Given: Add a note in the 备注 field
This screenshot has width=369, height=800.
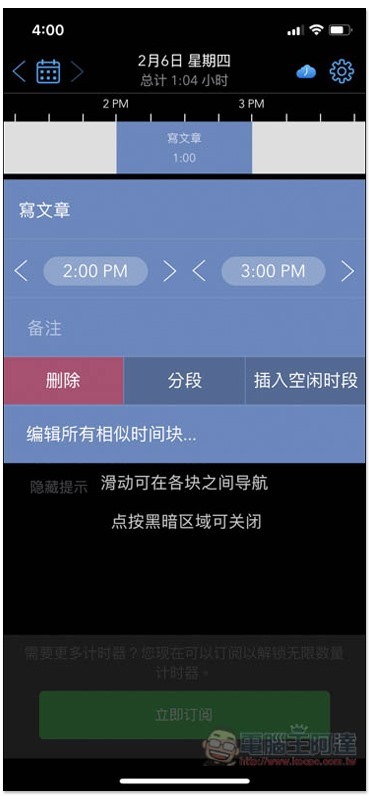Looking at the screenshot, I should [x=184, y=328].
